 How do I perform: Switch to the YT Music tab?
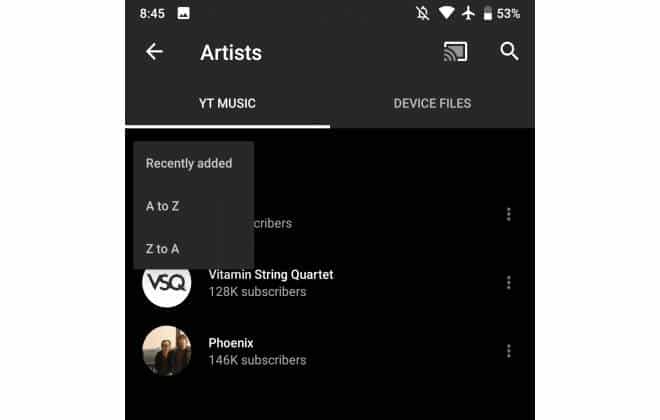227,103
